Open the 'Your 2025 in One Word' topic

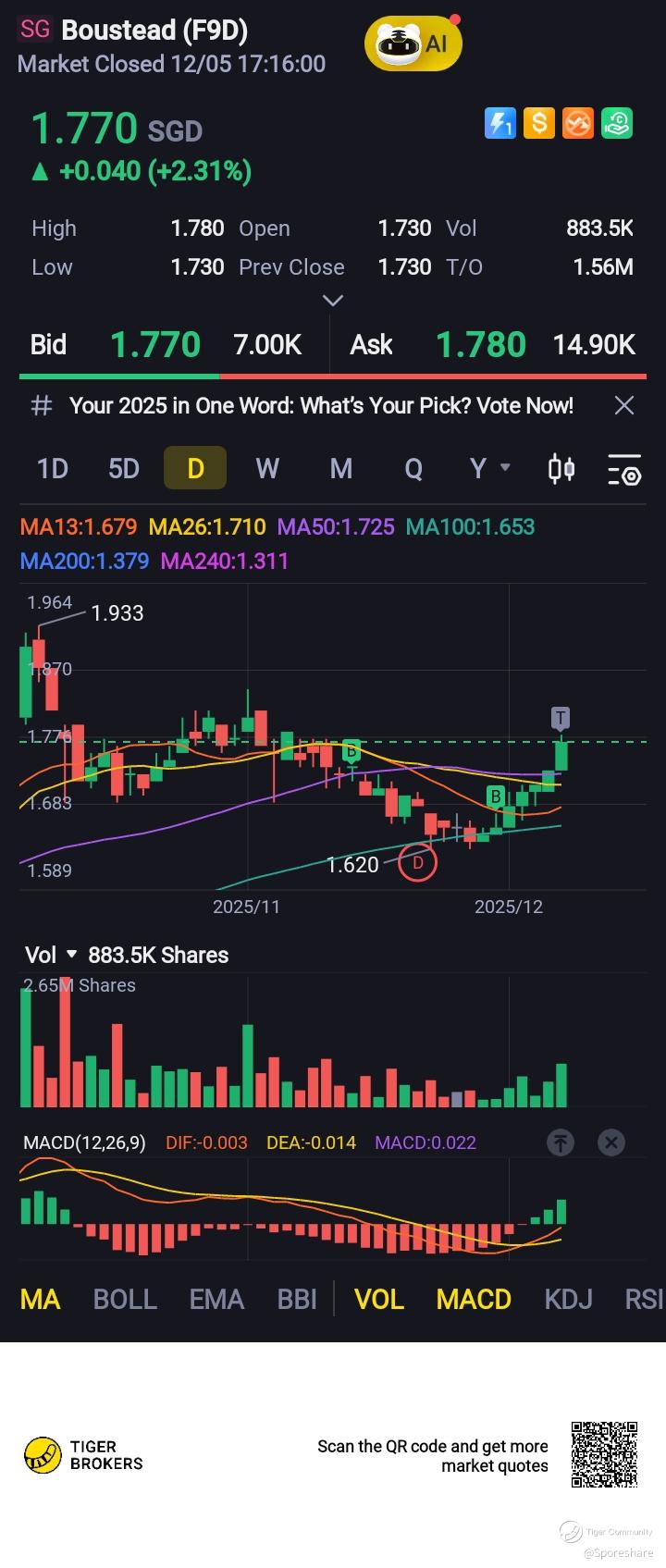pos(320,405)
